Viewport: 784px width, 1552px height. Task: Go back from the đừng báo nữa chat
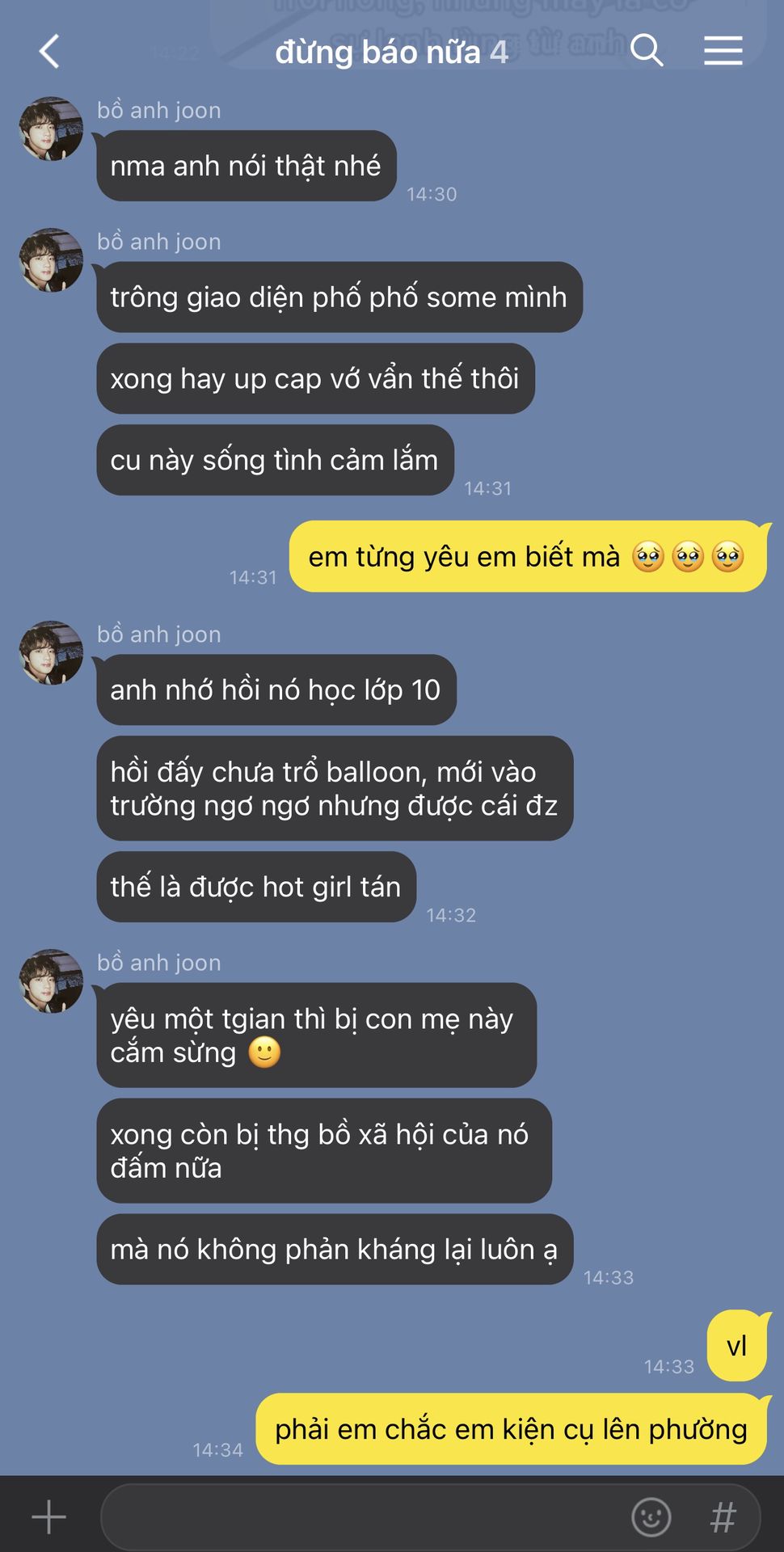tap(50, 52)
